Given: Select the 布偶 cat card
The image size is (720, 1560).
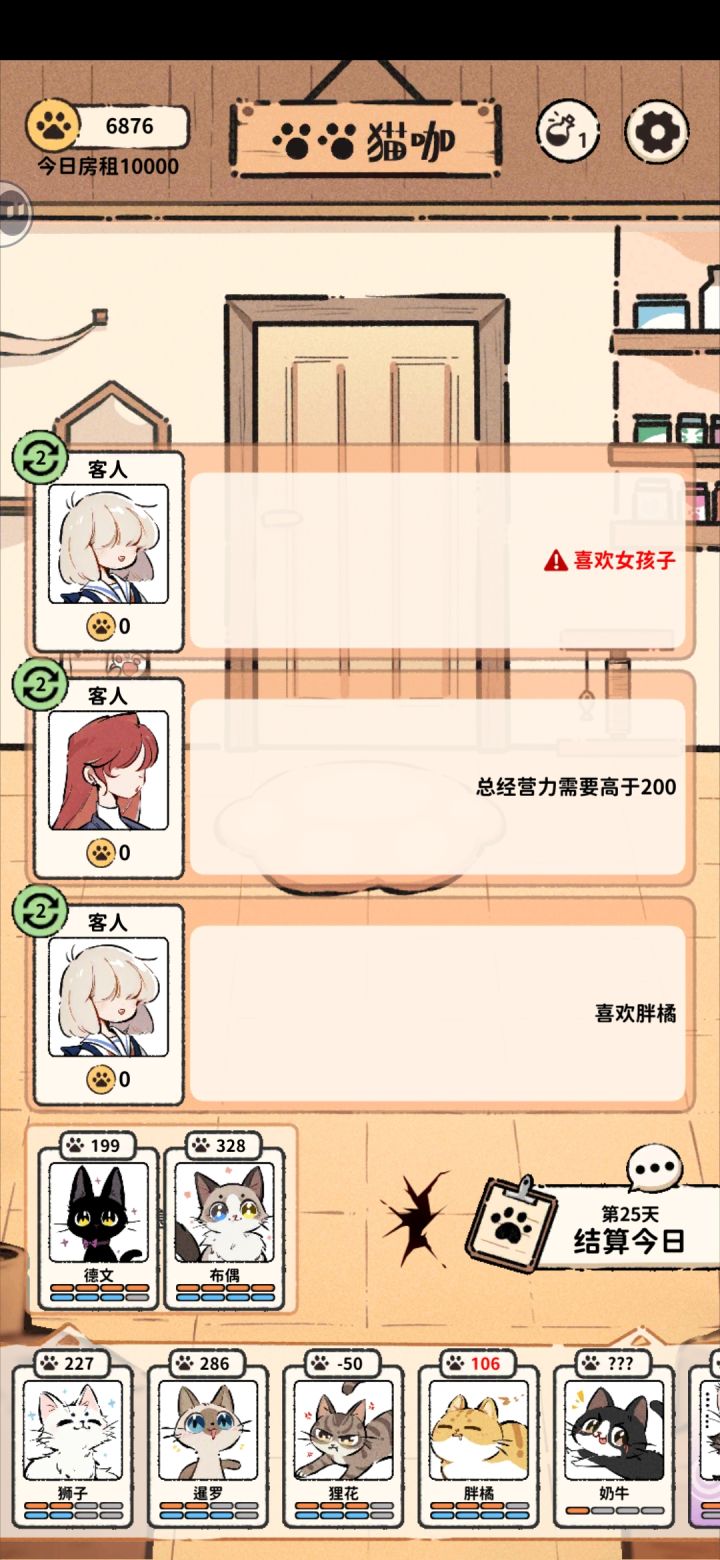Looking at the screenshot, I should point(222,1215).
